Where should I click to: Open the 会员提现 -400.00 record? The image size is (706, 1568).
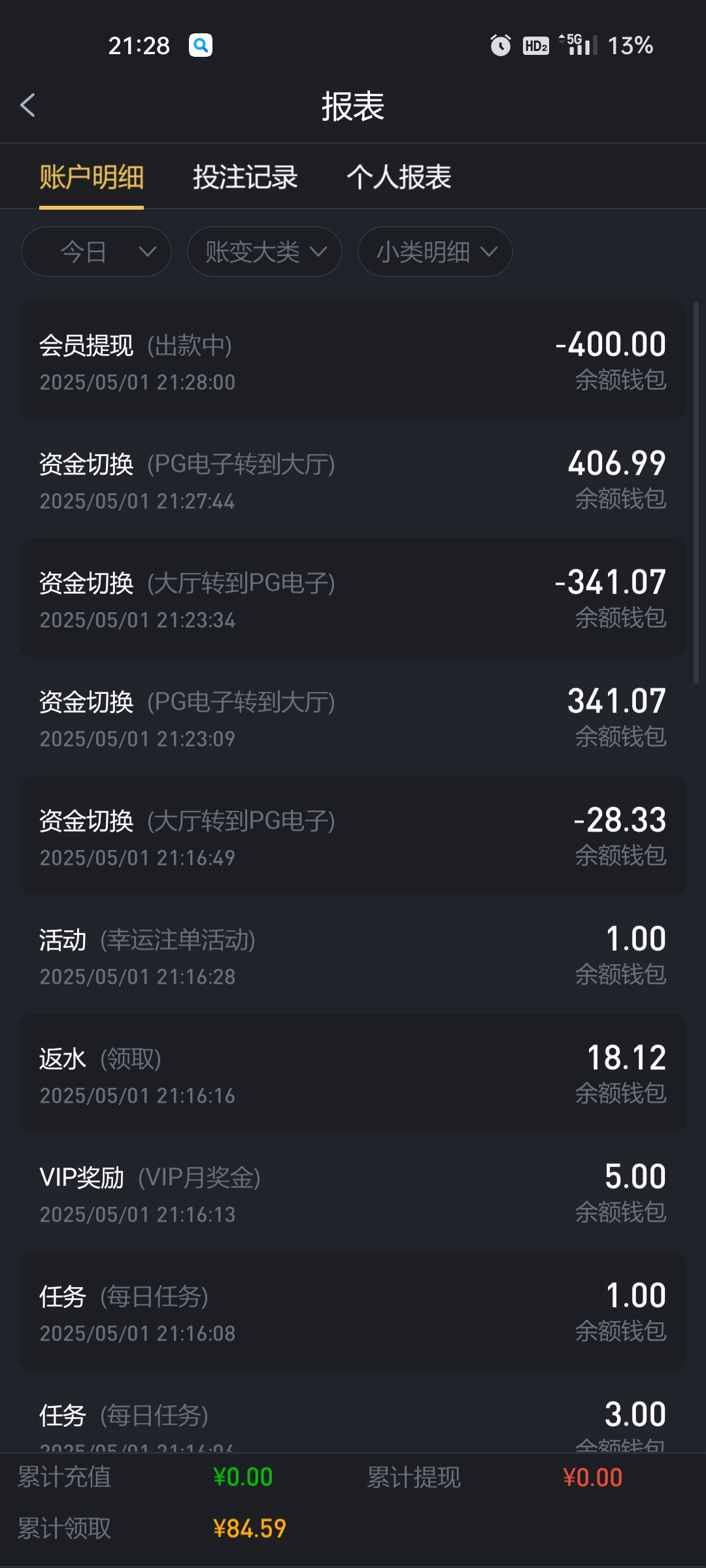pos(353,360)
